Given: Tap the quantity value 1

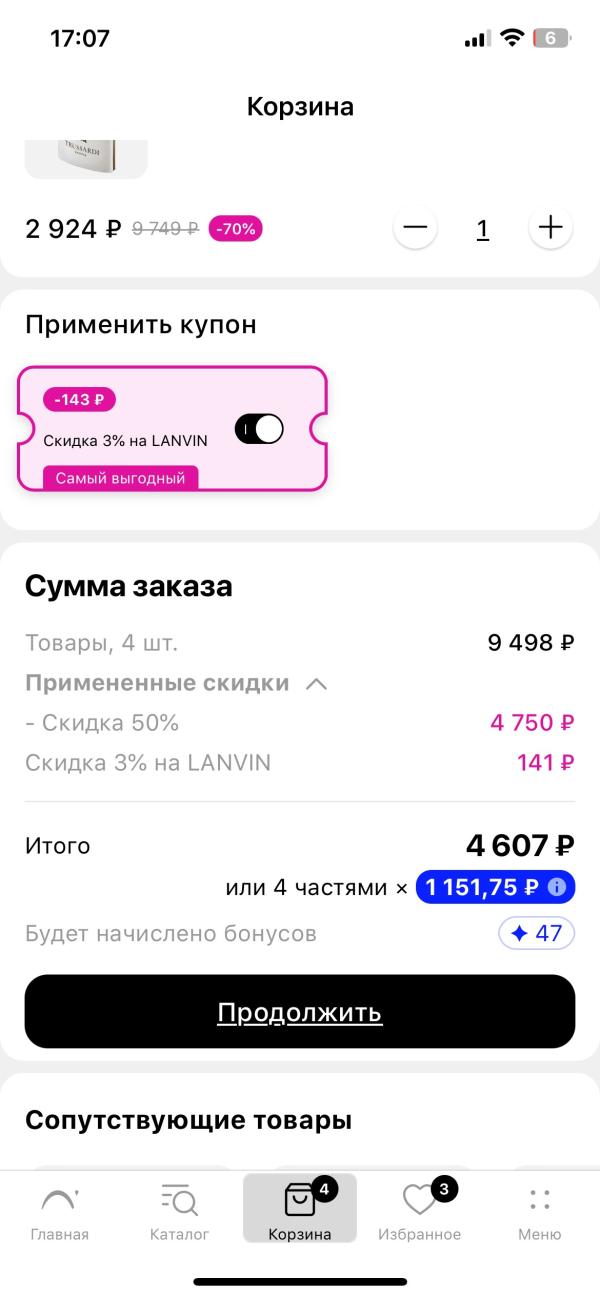Looking at the screenshot, I should point(483,229).
